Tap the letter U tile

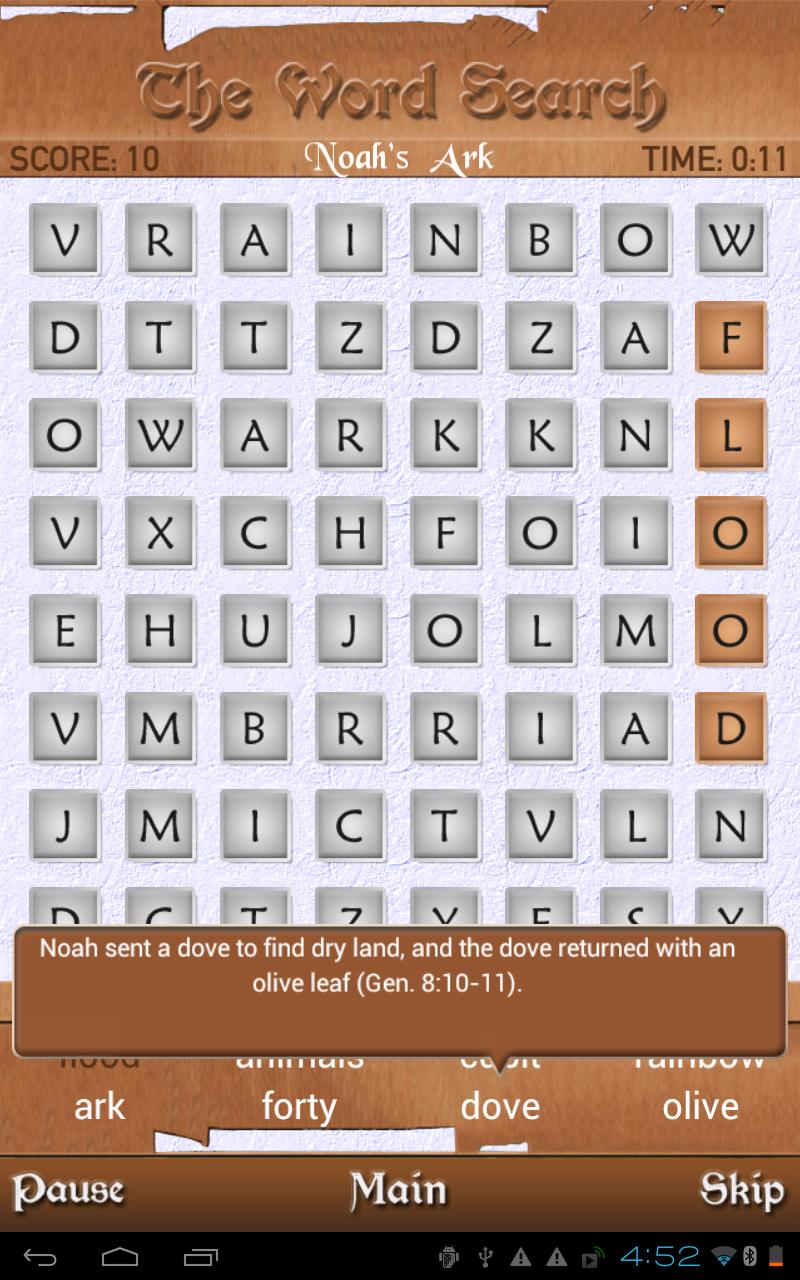pos(255,631)
